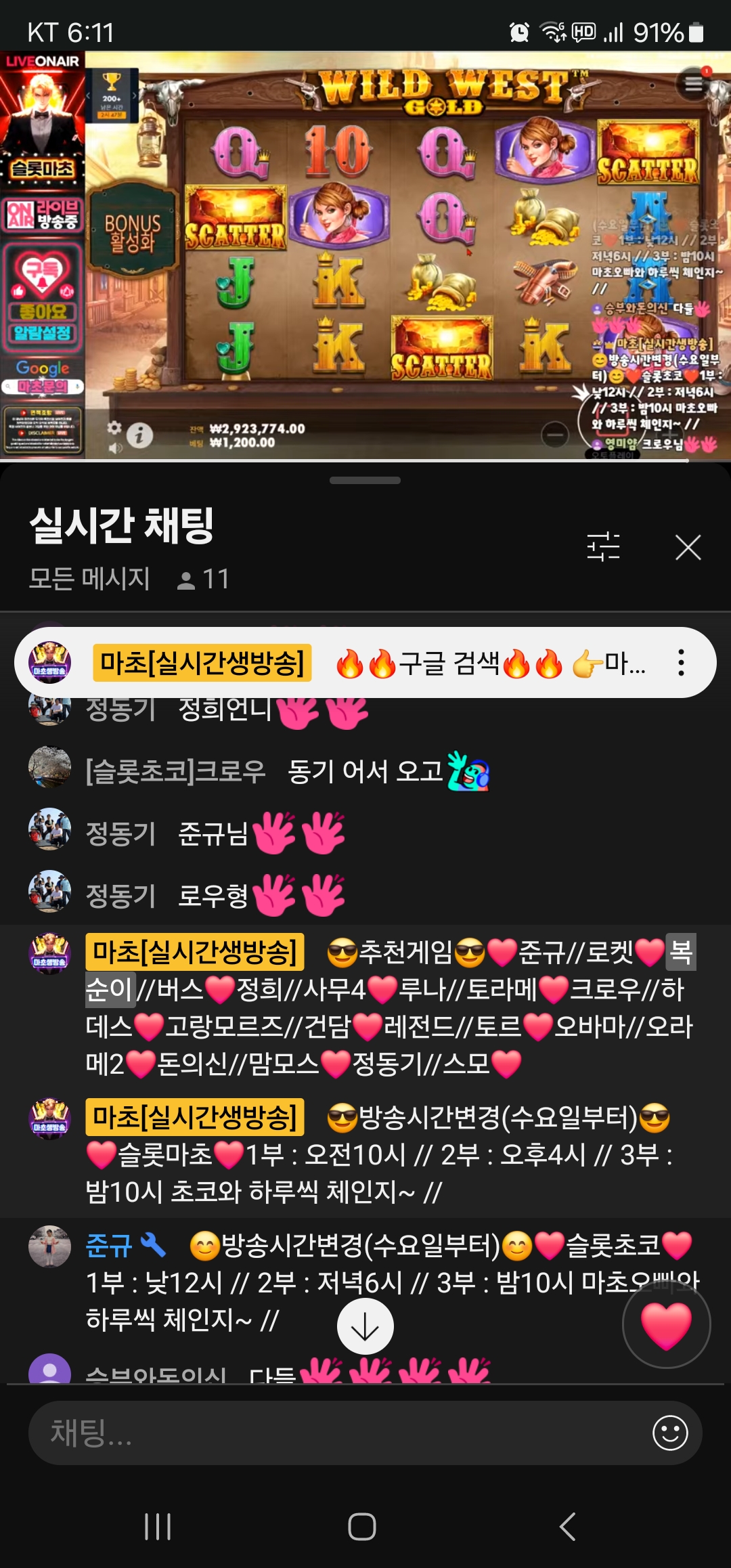Viewport: 731px width, 1568px height.
Task: Go back with the system back button
Action: coord(567,1527)
